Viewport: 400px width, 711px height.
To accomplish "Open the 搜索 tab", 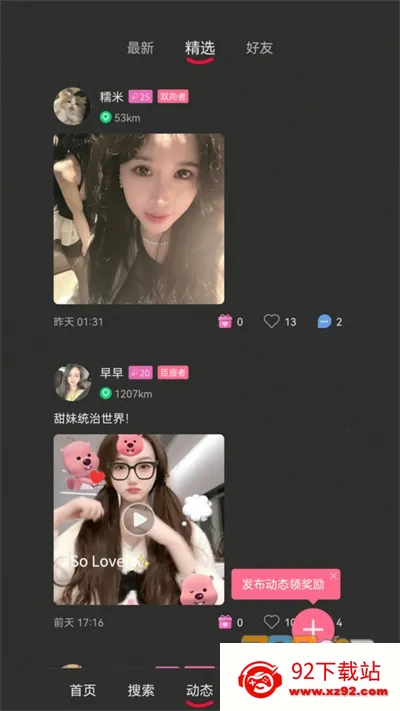I will click(141, 691).
